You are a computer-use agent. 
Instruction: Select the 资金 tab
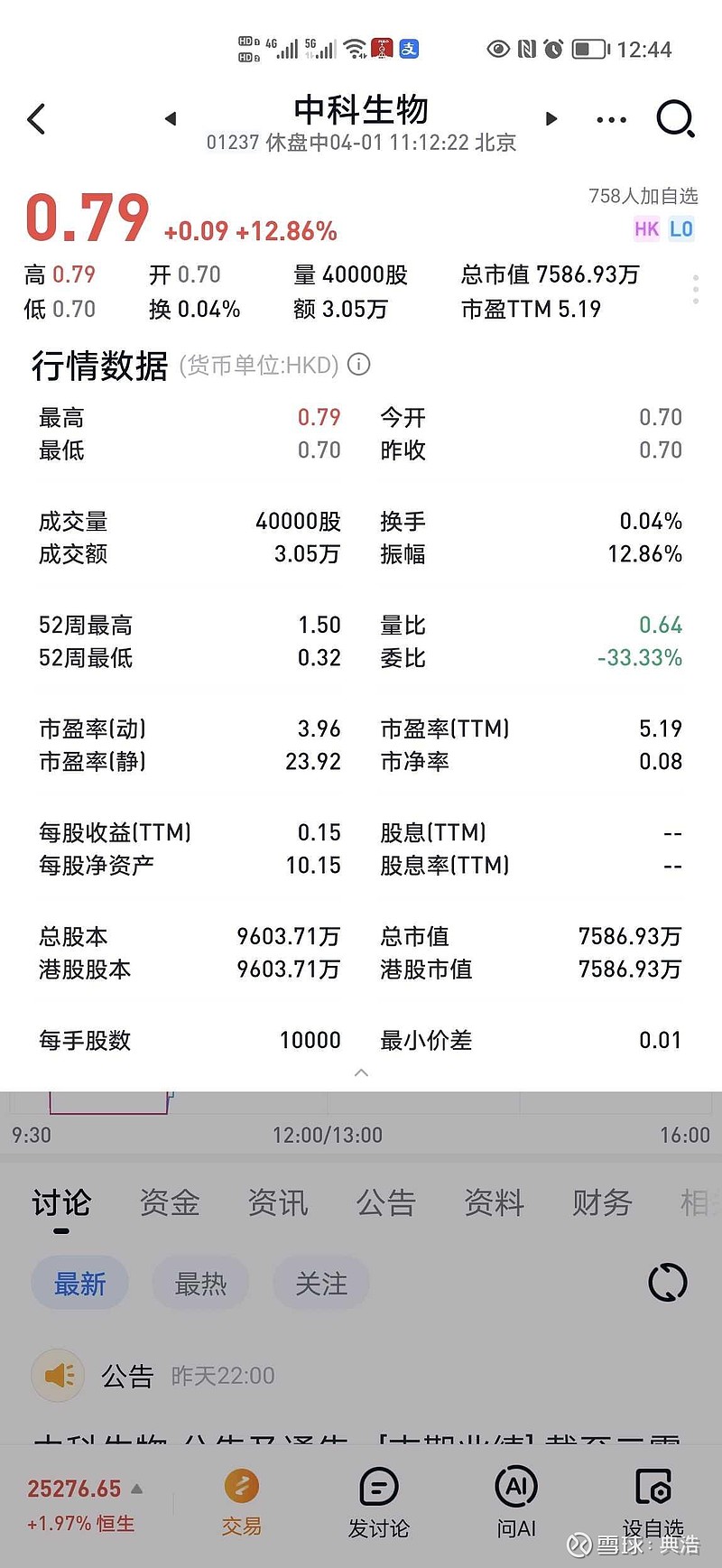[169, 1202]
